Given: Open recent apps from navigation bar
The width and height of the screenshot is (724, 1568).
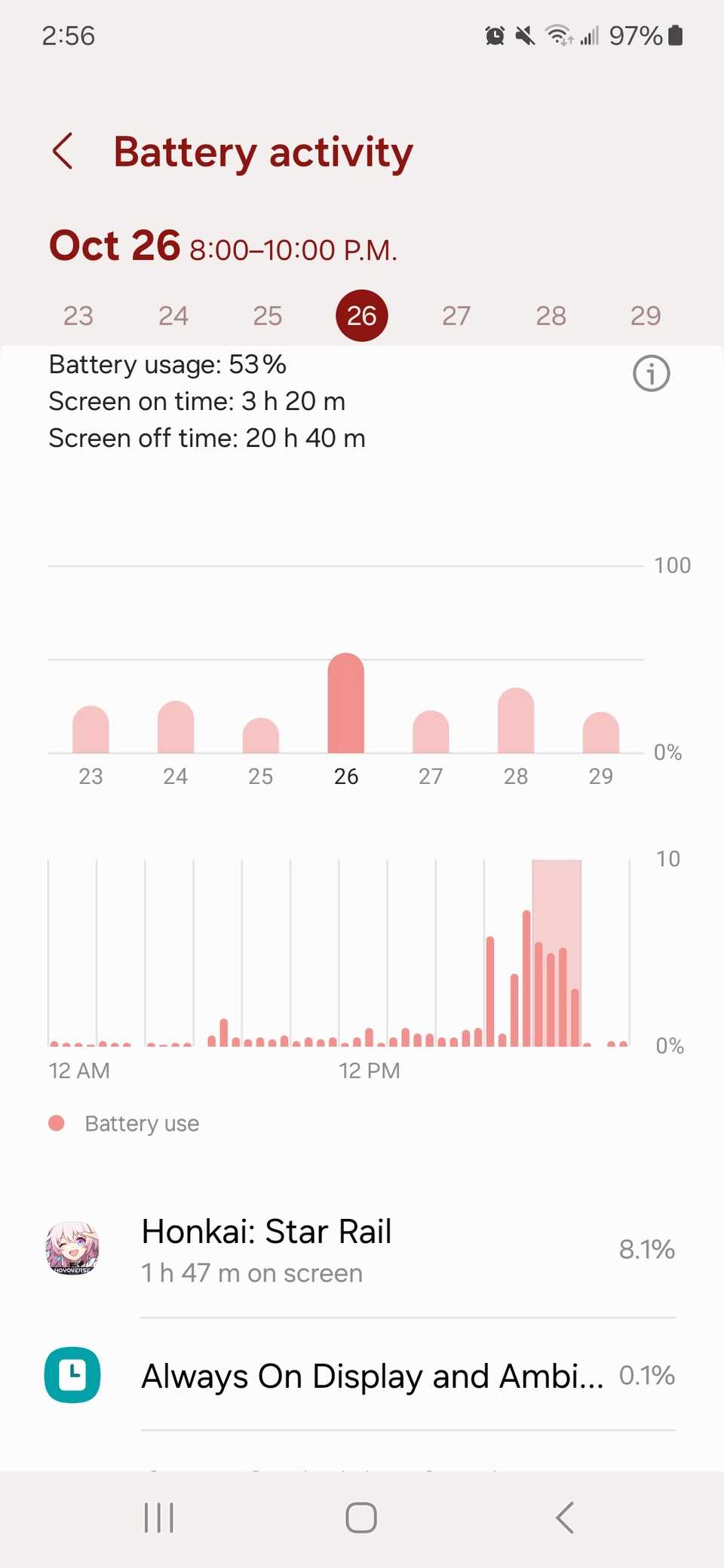Looking at the screenshot, I should [159, 1517].
